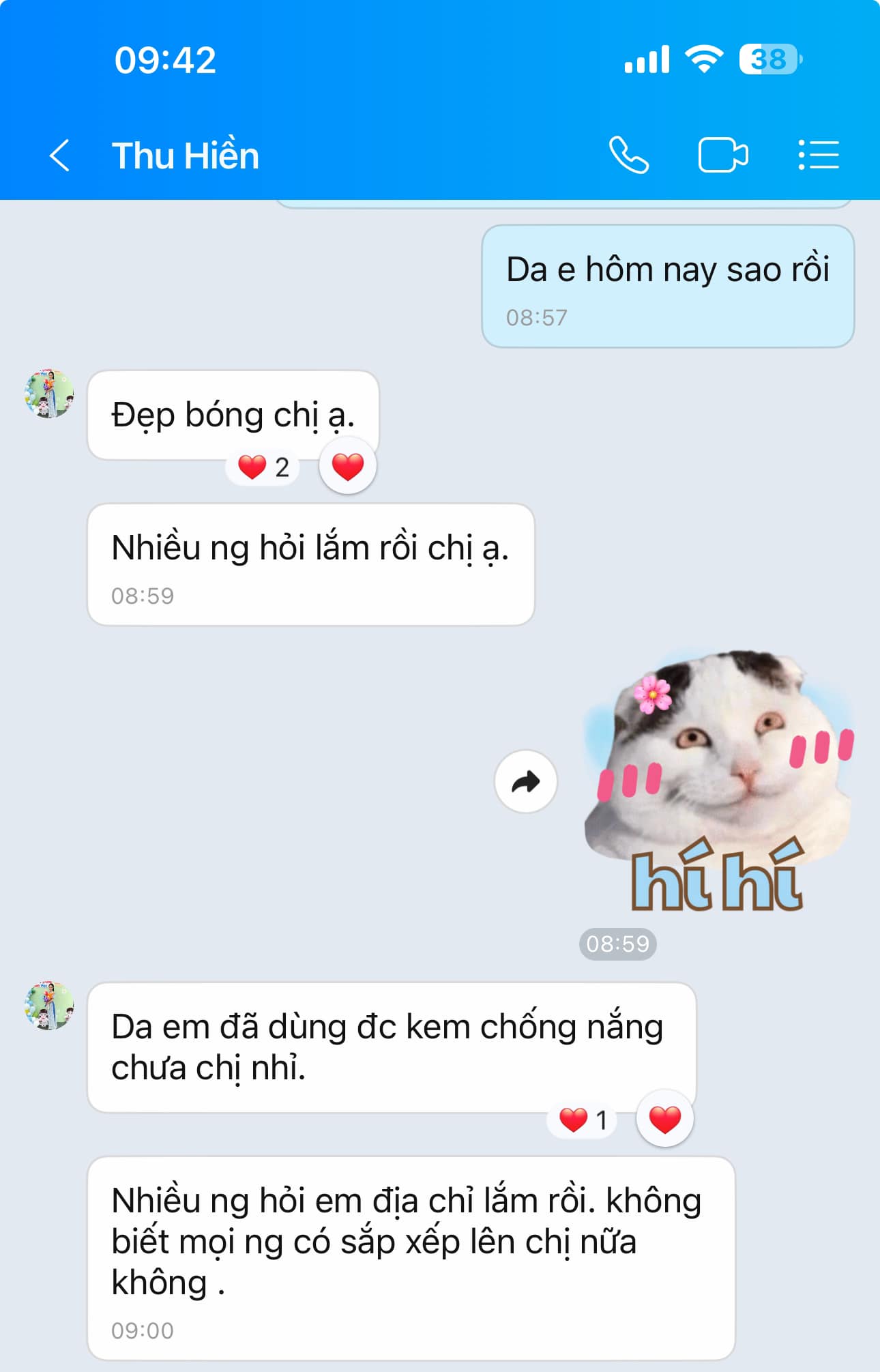This screenshot has width=880, height=1372.
Task: View reactions on "Đẹp bóng chị ạ."
Action: (x=264, y=468)
